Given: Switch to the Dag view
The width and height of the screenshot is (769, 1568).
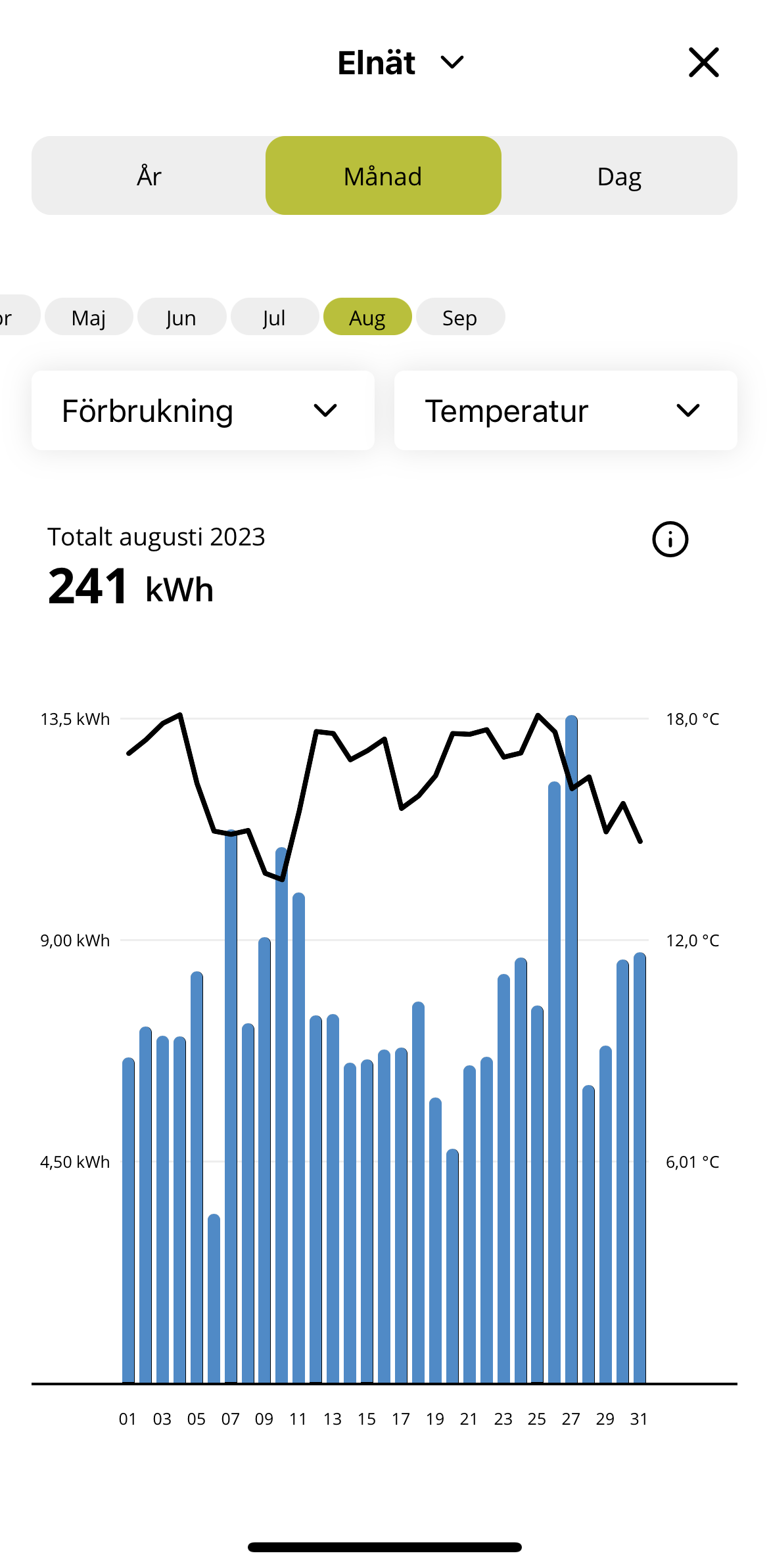Looking at the screenshot, I should click(x=618, y=176).
